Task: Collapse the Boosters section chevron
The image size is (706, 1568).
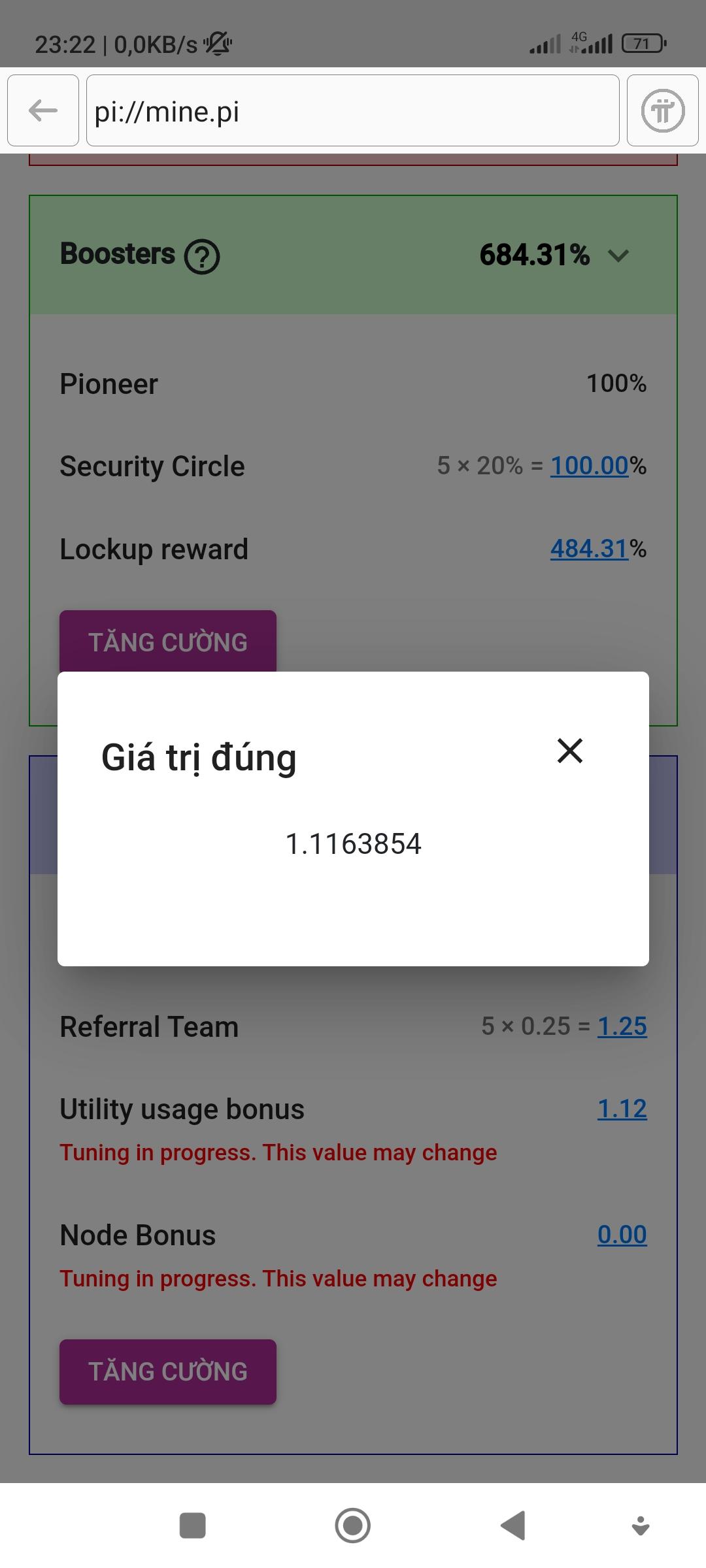Action: tap(618, 255)
